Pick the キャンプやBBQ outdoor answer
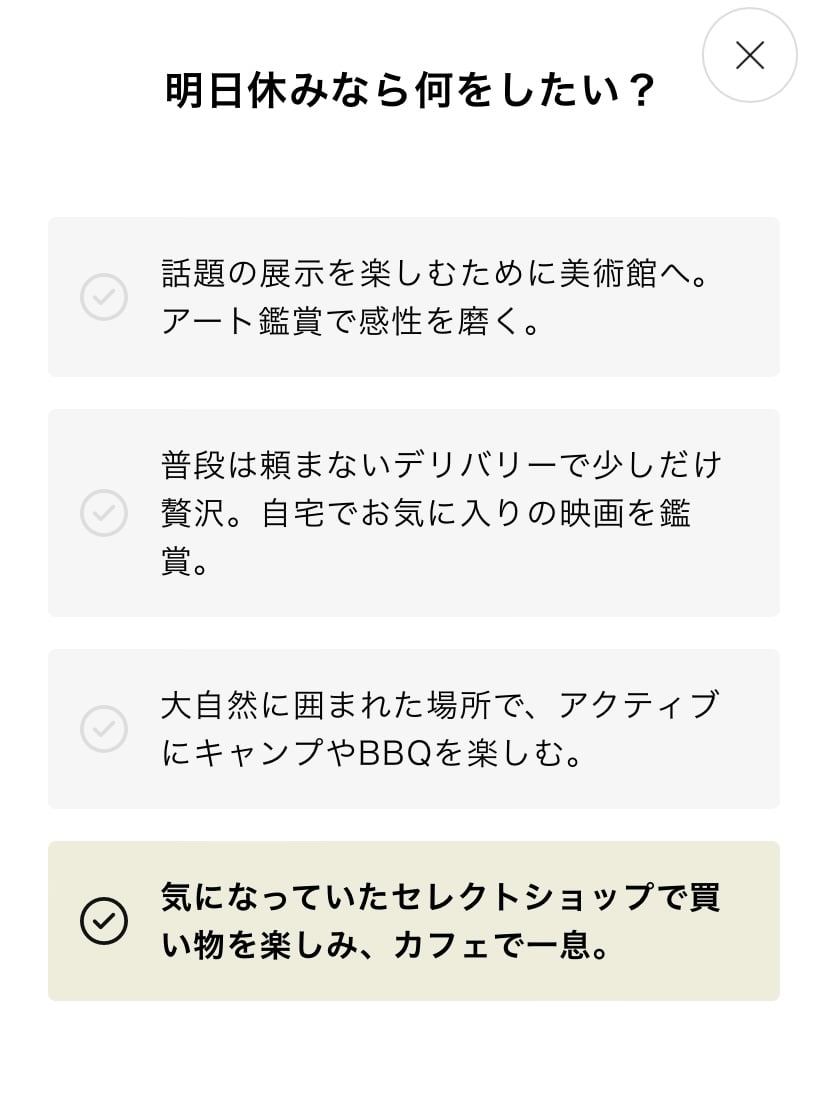The image size is (828, 1104). coord(413,728)
